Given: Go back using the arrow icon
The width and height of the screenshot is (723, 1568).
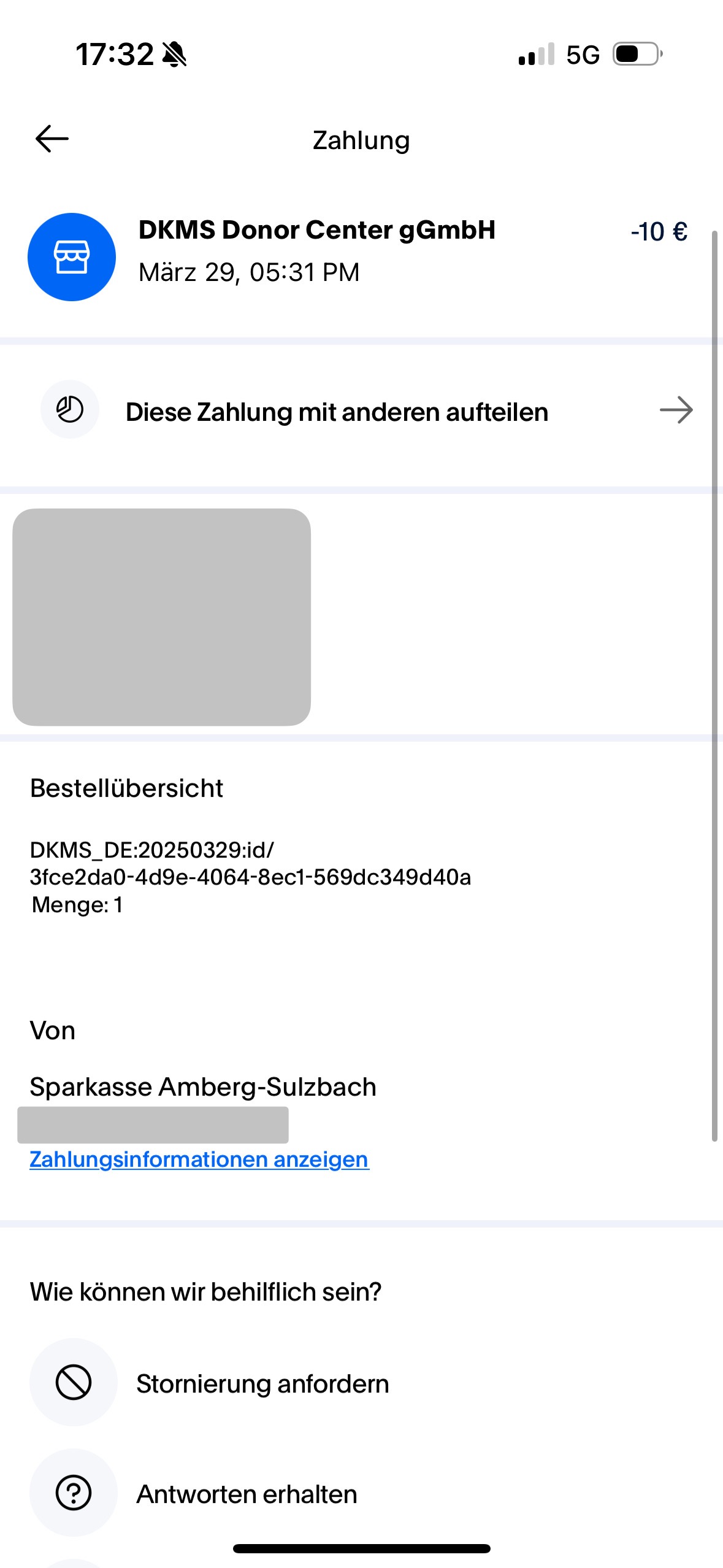Looking at the screenshot, I should (52, 139).
